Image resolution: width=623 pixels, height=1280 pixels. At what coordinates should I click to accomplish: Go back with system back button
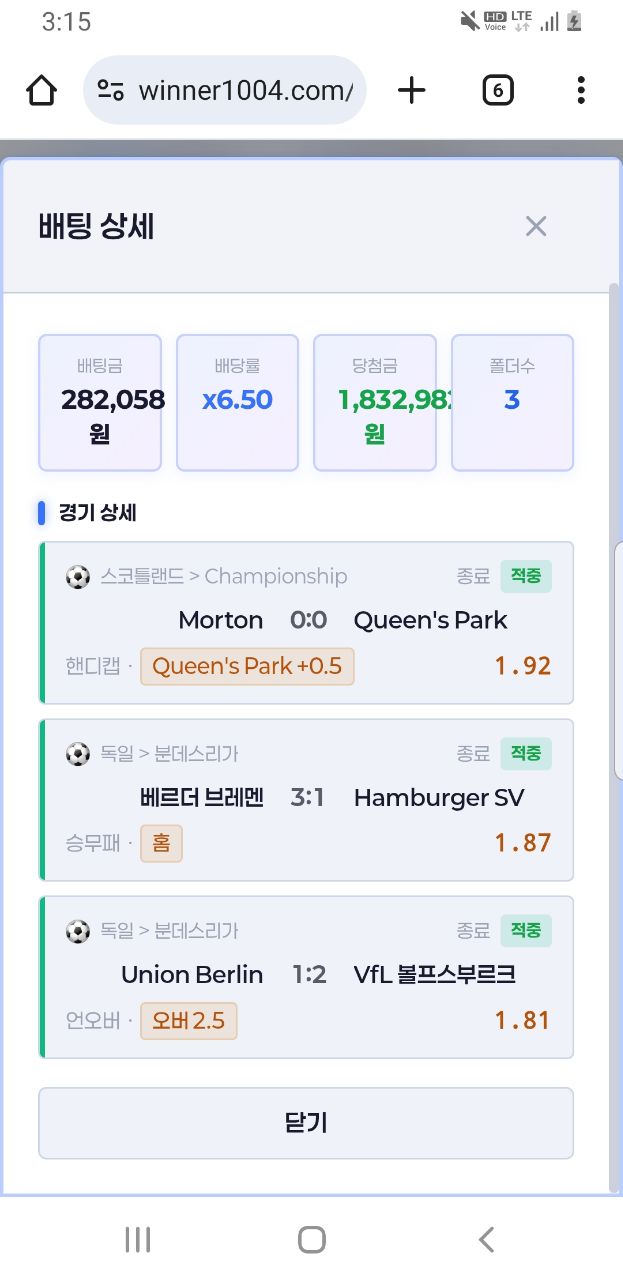[x=486, y=1240]
